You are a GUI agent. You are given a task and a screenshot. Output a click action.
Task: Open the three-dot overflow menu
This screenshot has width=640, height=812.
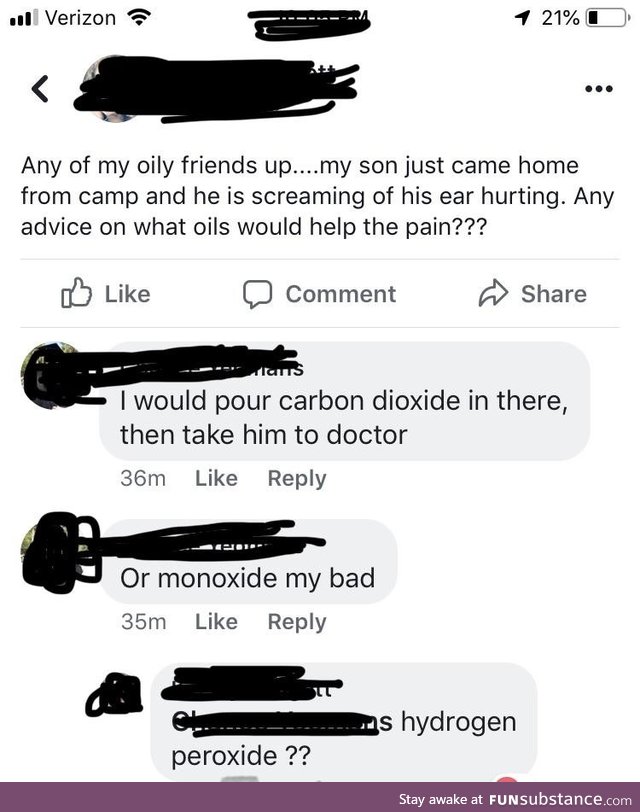(x=597, y=88)
